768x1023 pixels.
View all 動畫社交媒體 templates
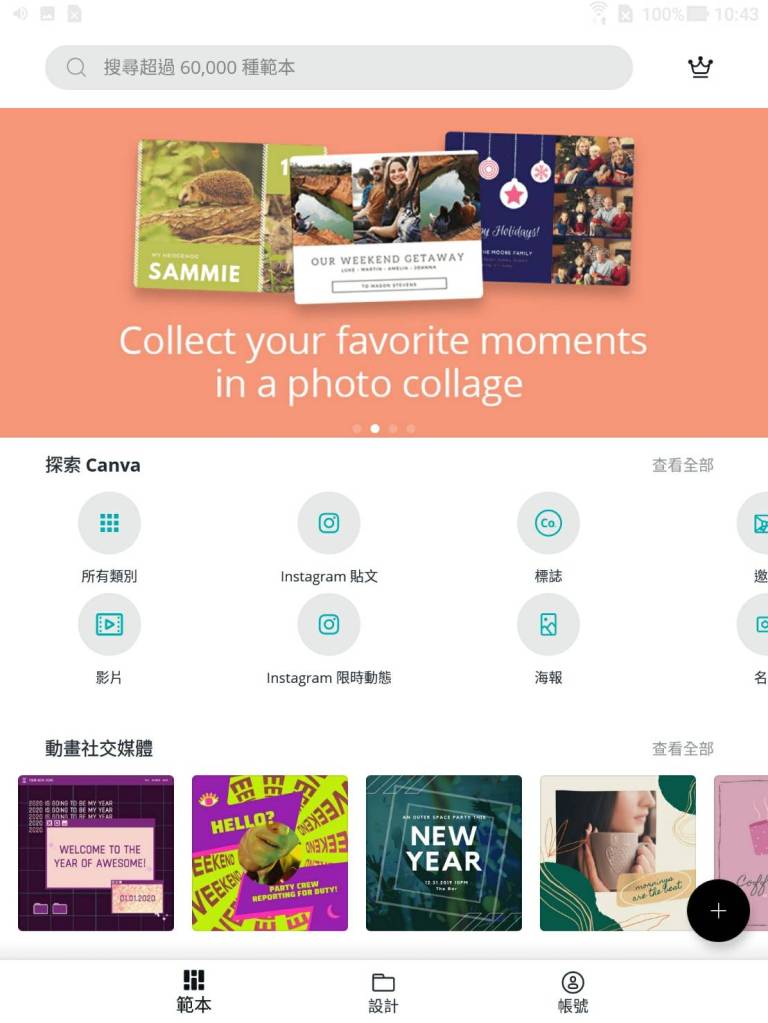[x=682, y=748]
